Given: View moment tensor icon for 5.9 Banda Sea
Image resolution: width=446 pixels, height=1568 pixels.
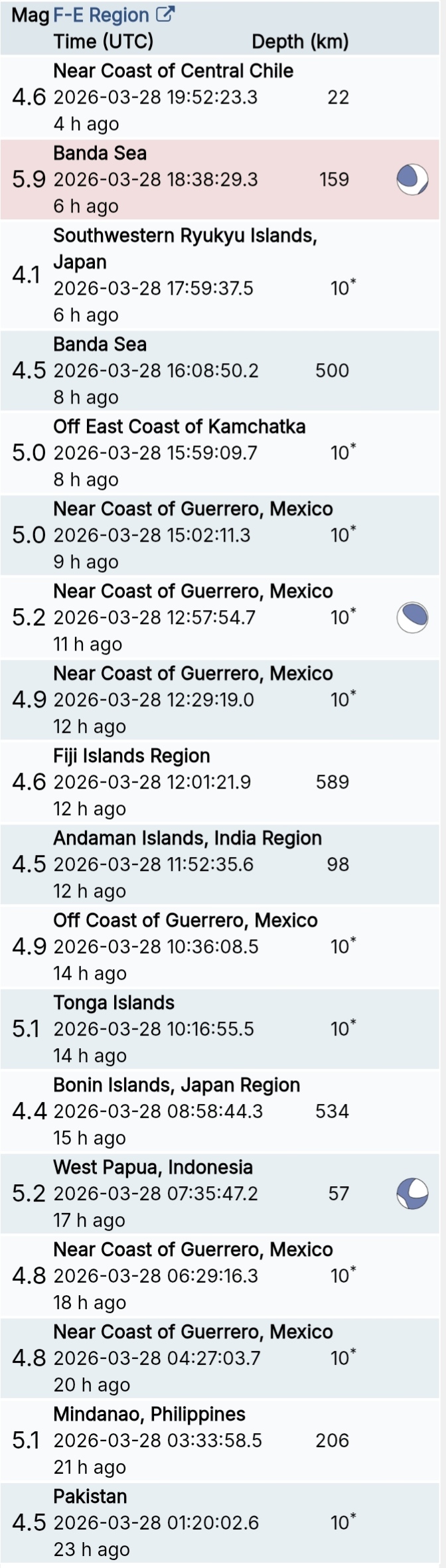Looking at the screenshot, I should click(x=412, y=179).
